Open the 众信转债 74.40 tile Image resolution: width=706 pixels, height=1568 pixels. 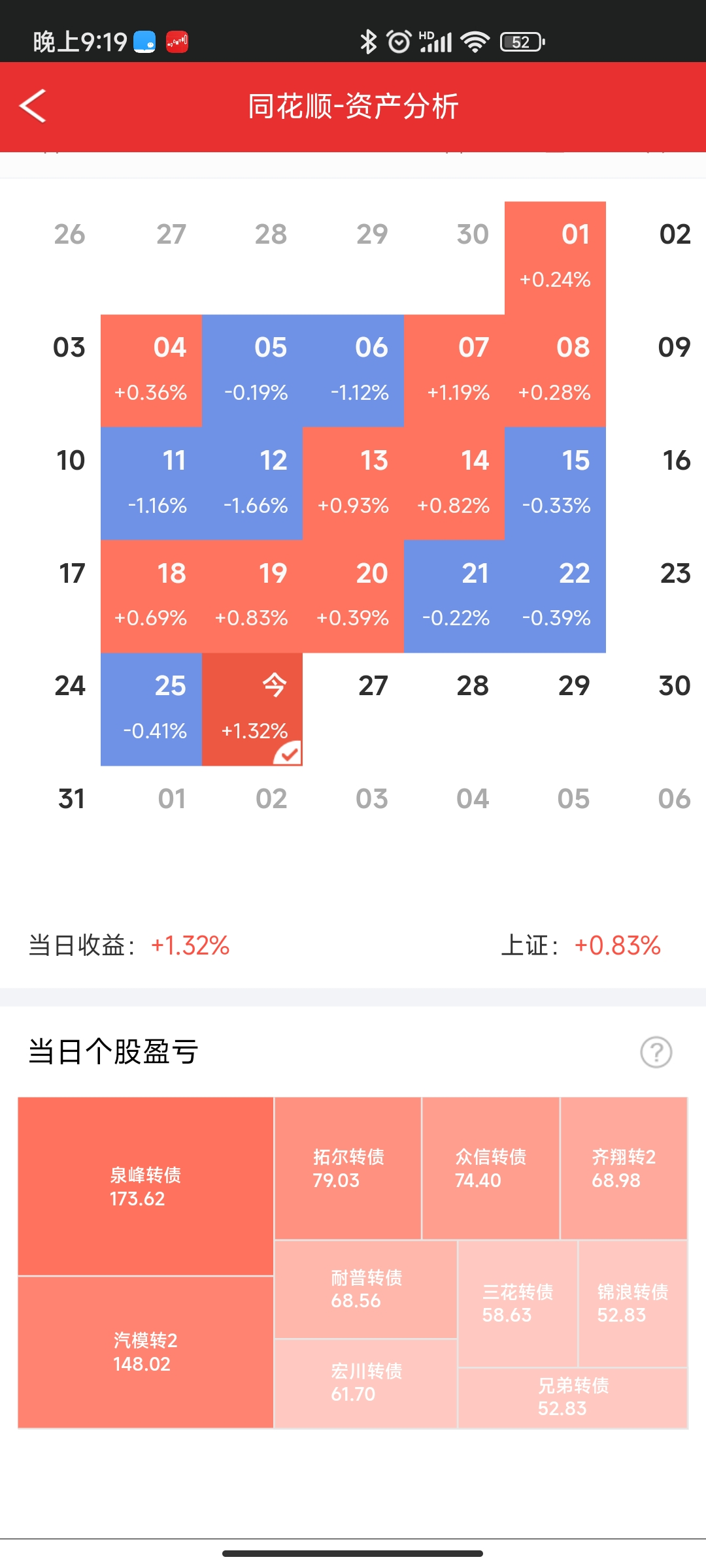point(490,1168)
